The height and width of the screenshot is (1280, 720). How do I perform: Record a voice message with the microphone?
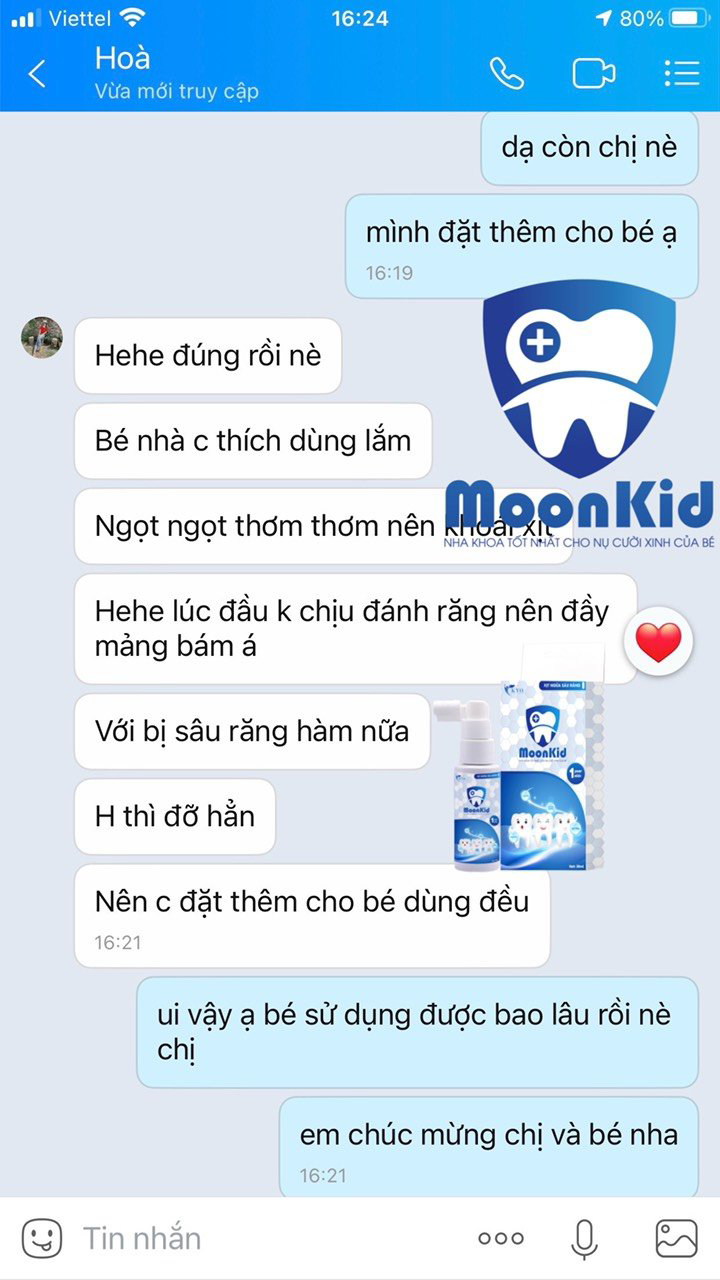tap(584, 1238)
